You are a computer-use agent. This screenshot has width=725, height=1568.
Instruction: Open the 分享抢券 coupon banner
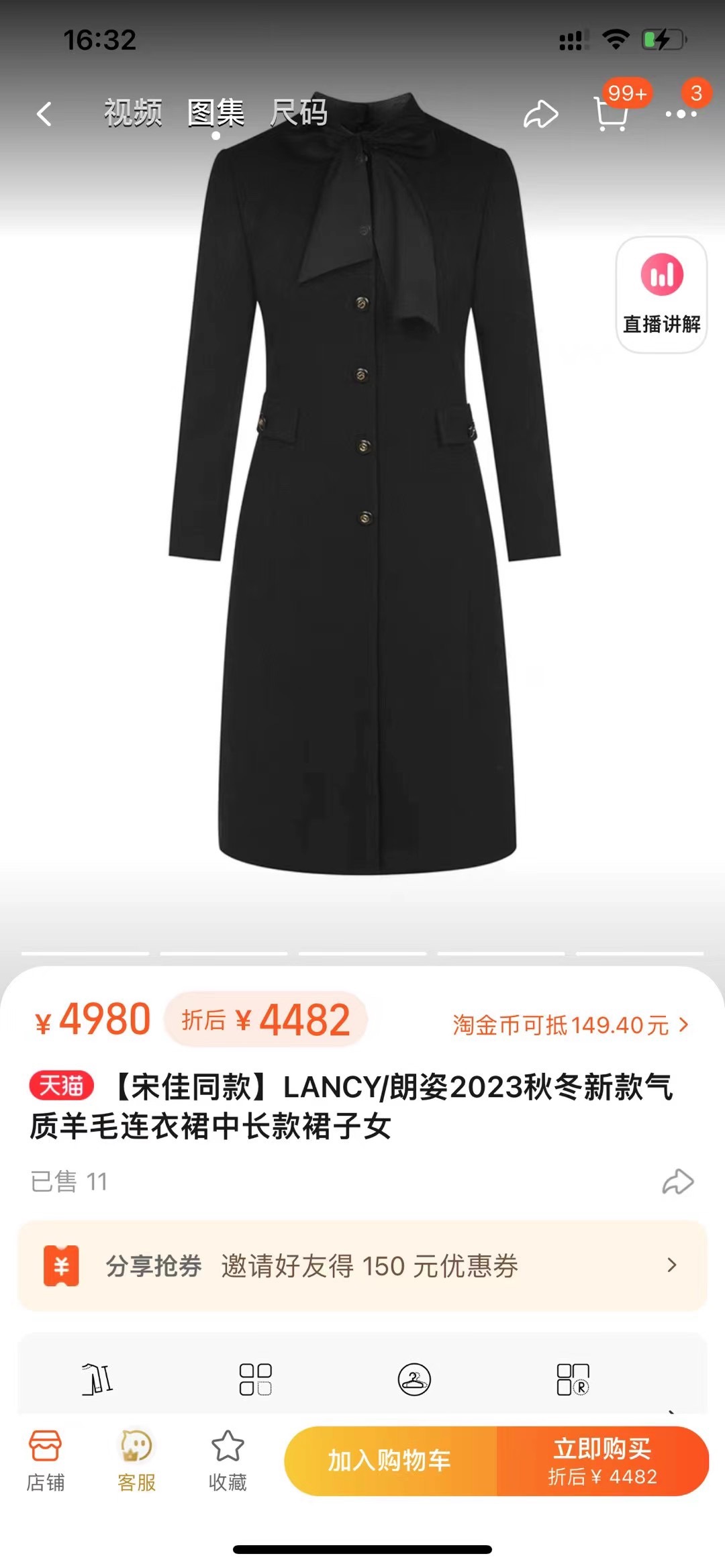[x=362, y=1266]
